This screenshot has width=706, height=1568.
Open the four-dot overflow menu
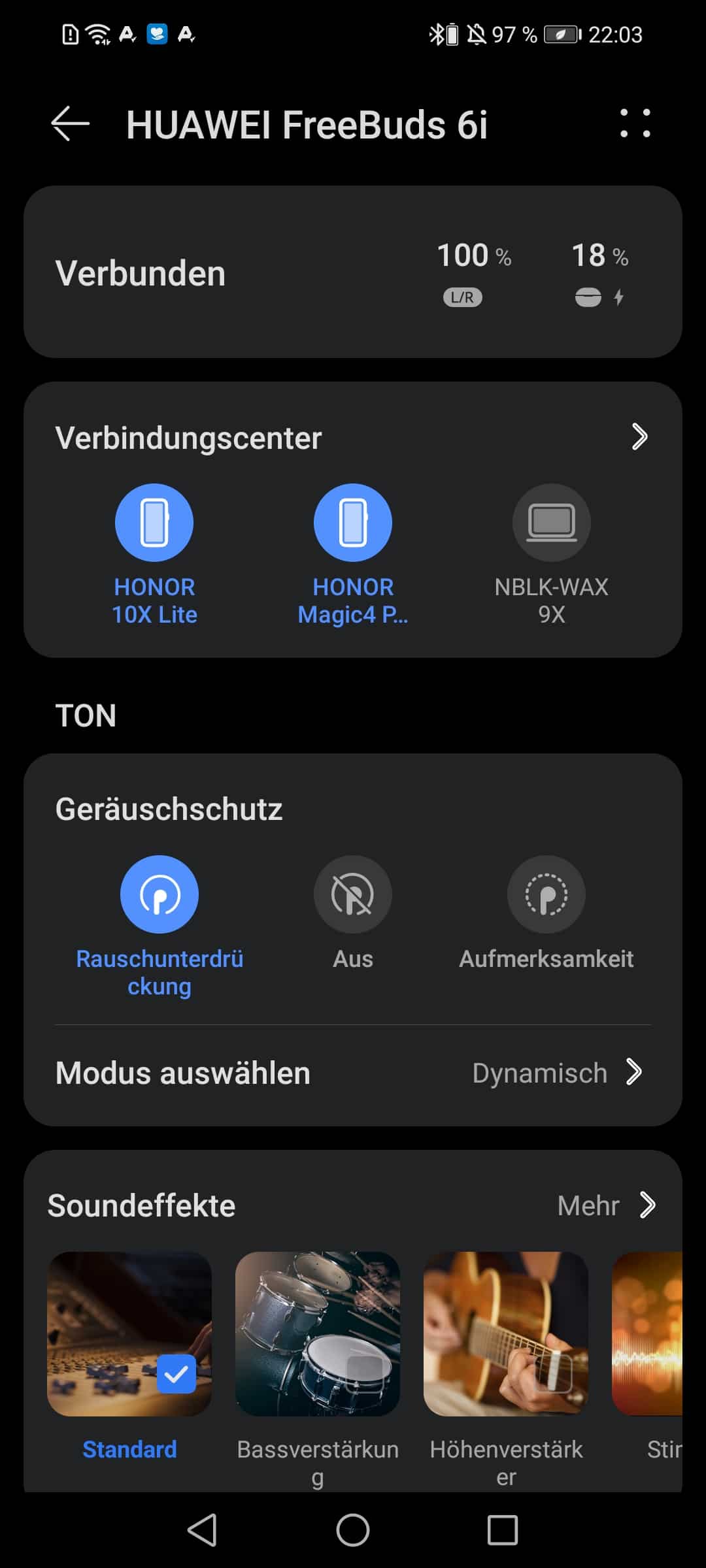(x=635, y=123)
